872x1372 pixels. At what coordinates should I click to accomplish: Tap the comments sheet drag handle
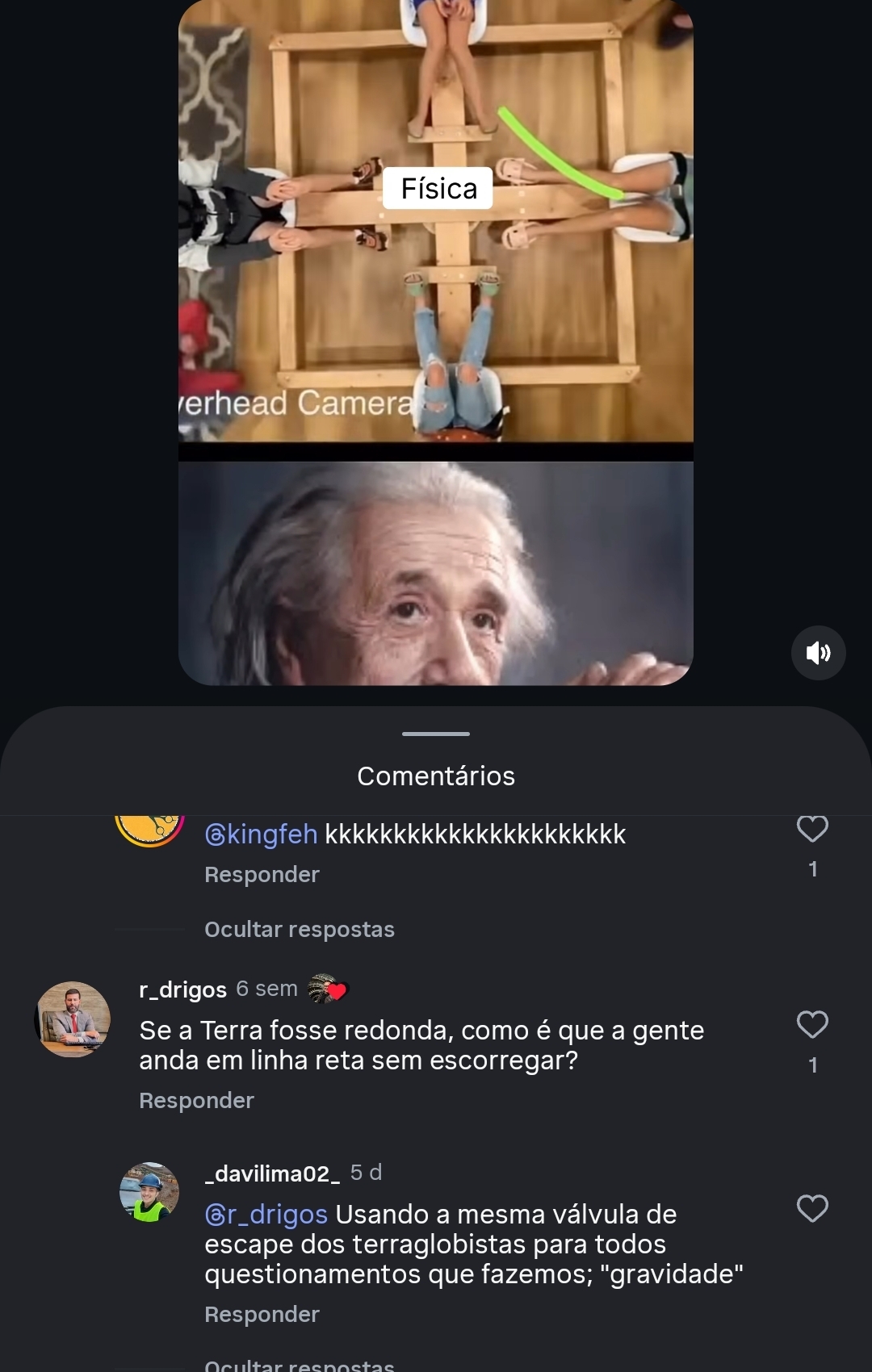point(436,734)
